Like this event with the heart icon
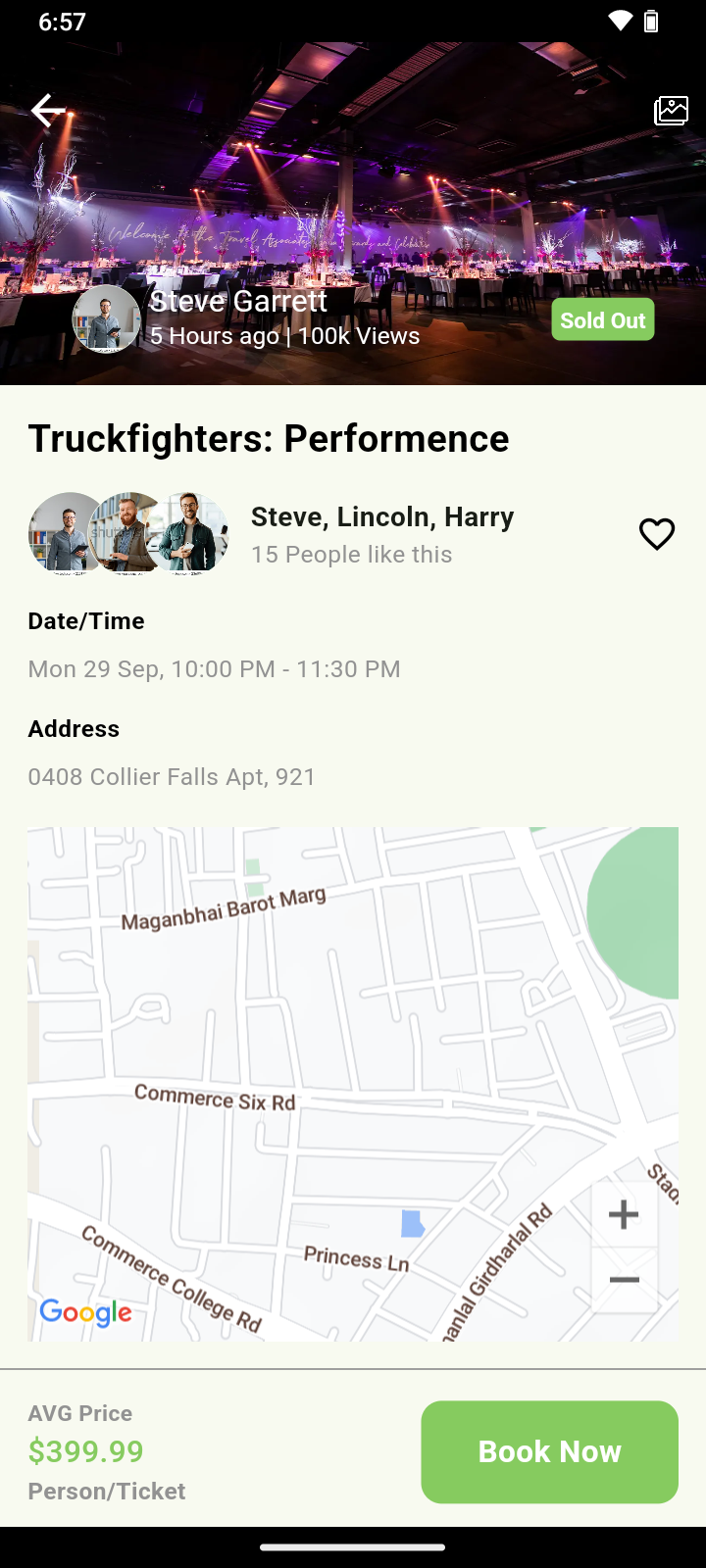The image size is (706, 1568). [657, 534]
